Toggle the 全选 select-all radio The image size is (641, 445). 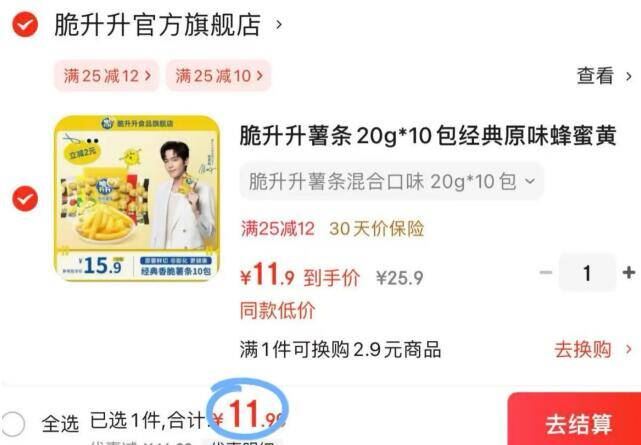point(14,422)
